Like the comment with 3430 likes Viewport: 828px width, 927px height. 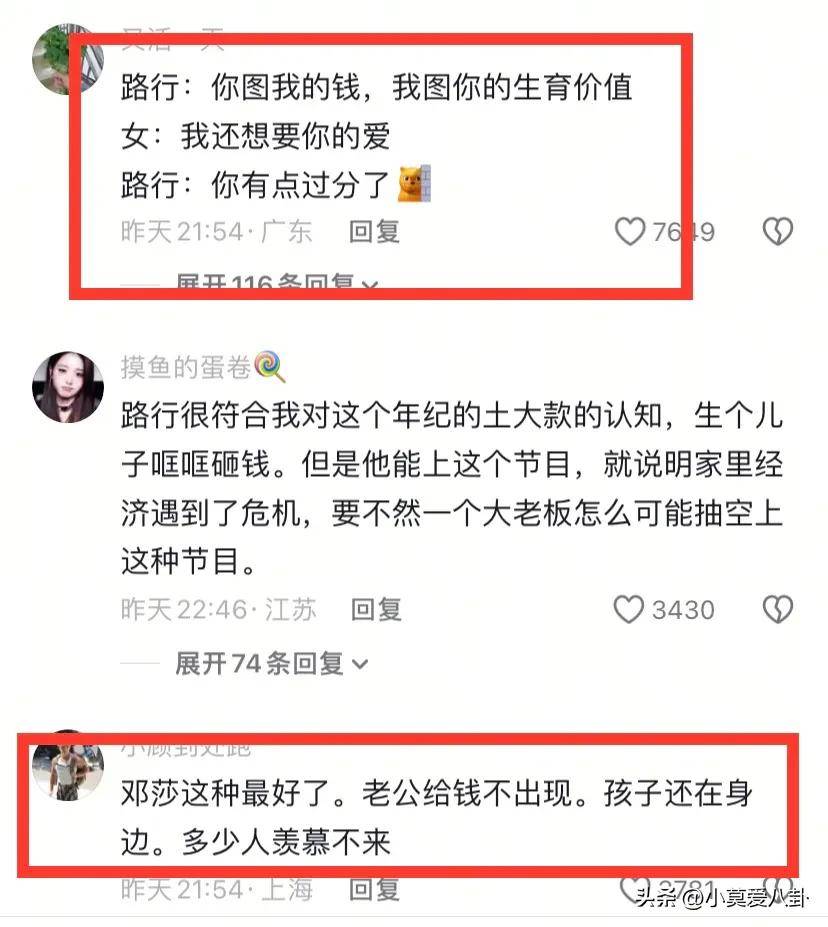629,609
